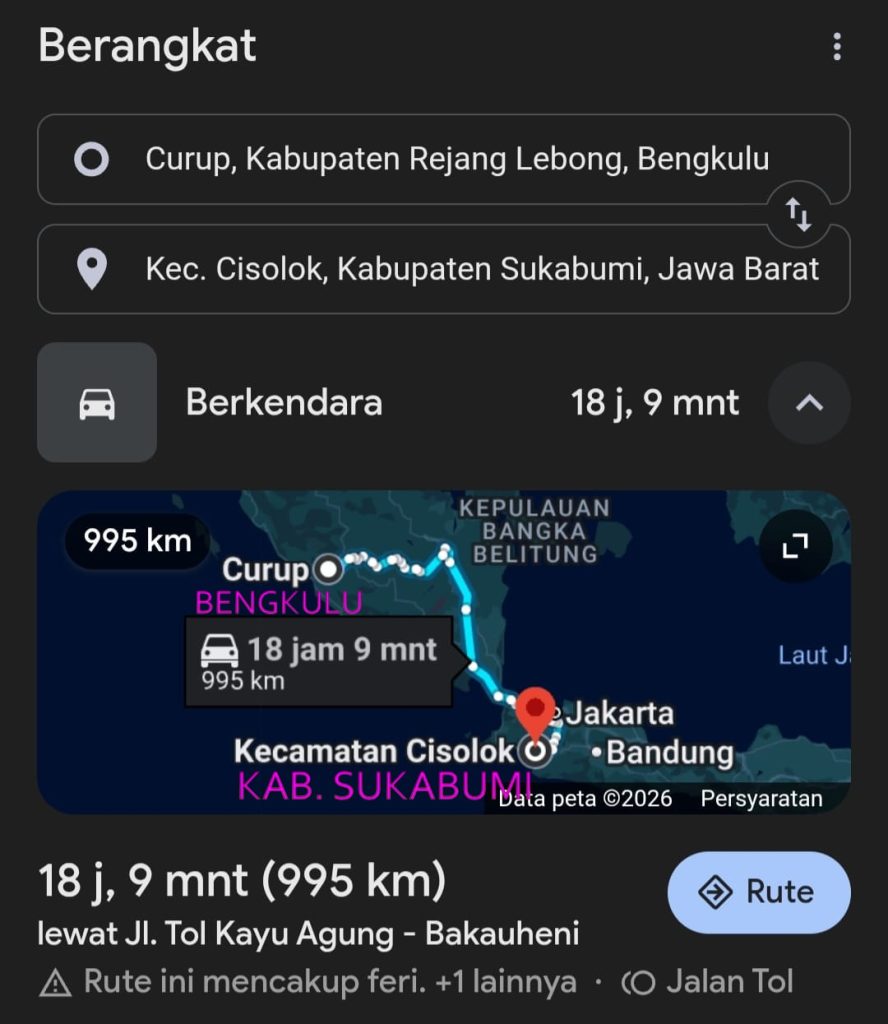The image size is (888, 1024).
Task: Collapse the Berkendara route details
Action: pyautogui.click(x=809, y=402)
